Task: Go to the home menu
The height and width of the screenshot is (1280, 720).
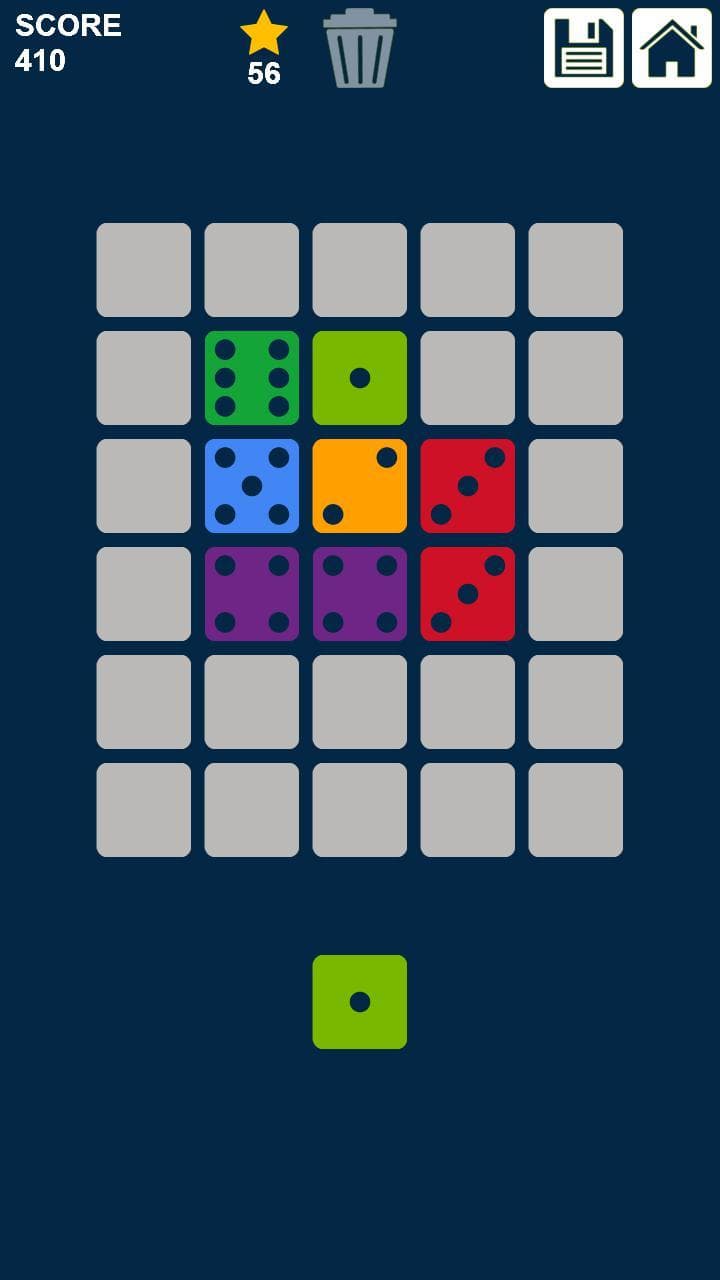Action: [x=672, y=48]
